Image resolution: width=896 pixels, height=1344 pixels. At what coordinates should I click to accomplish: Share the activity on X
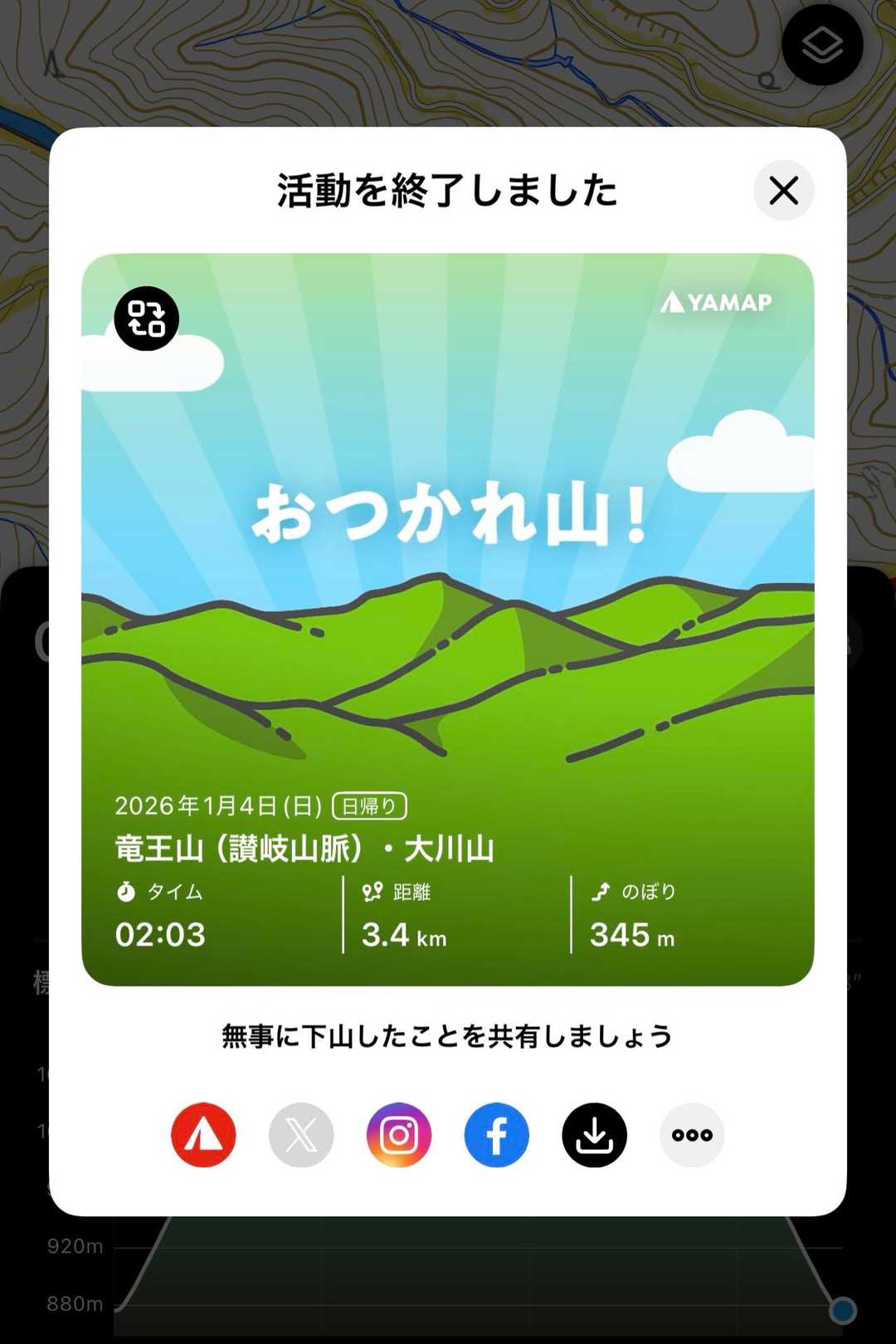click(x=301, y=1135)
